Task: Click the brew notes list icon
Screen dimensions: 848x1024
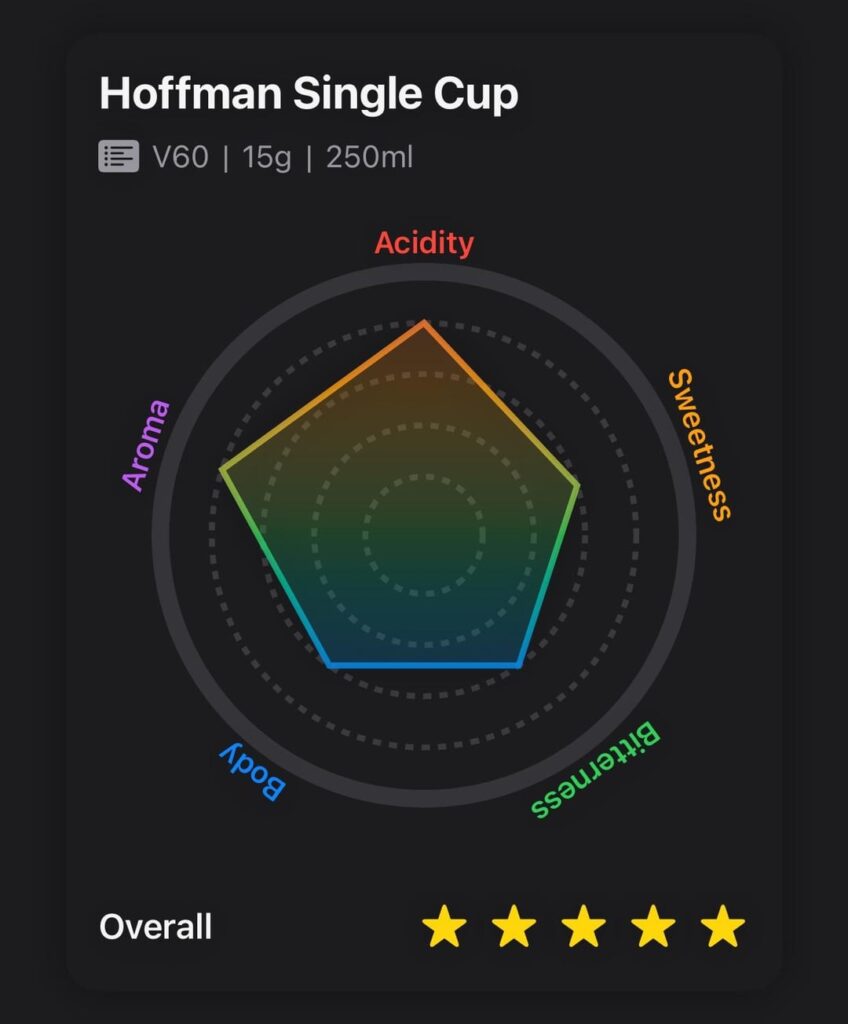Action: (117, 155)
